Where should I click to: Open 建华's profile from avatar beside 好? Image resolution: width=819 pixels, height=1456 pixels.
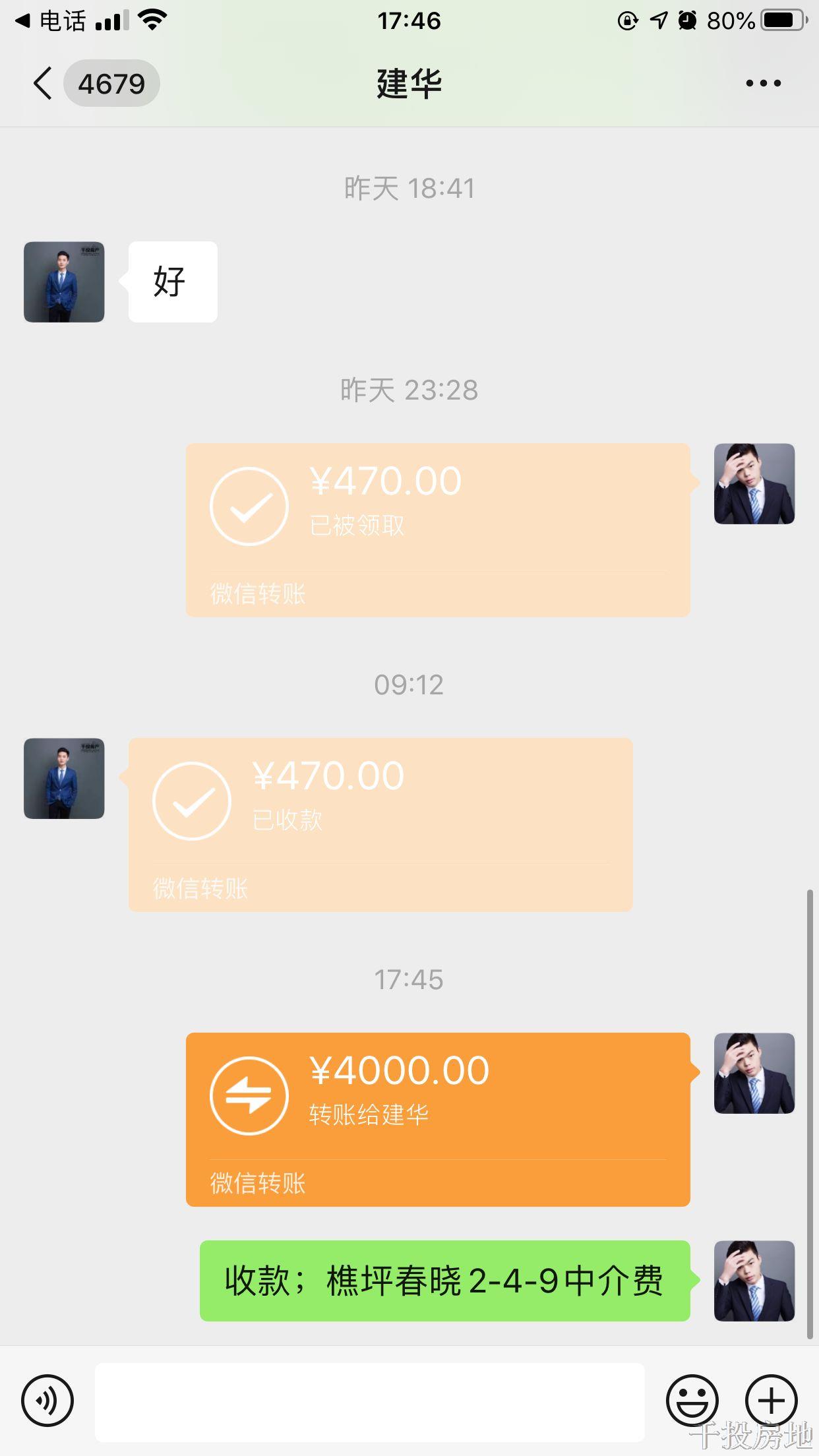coord(64,282)
